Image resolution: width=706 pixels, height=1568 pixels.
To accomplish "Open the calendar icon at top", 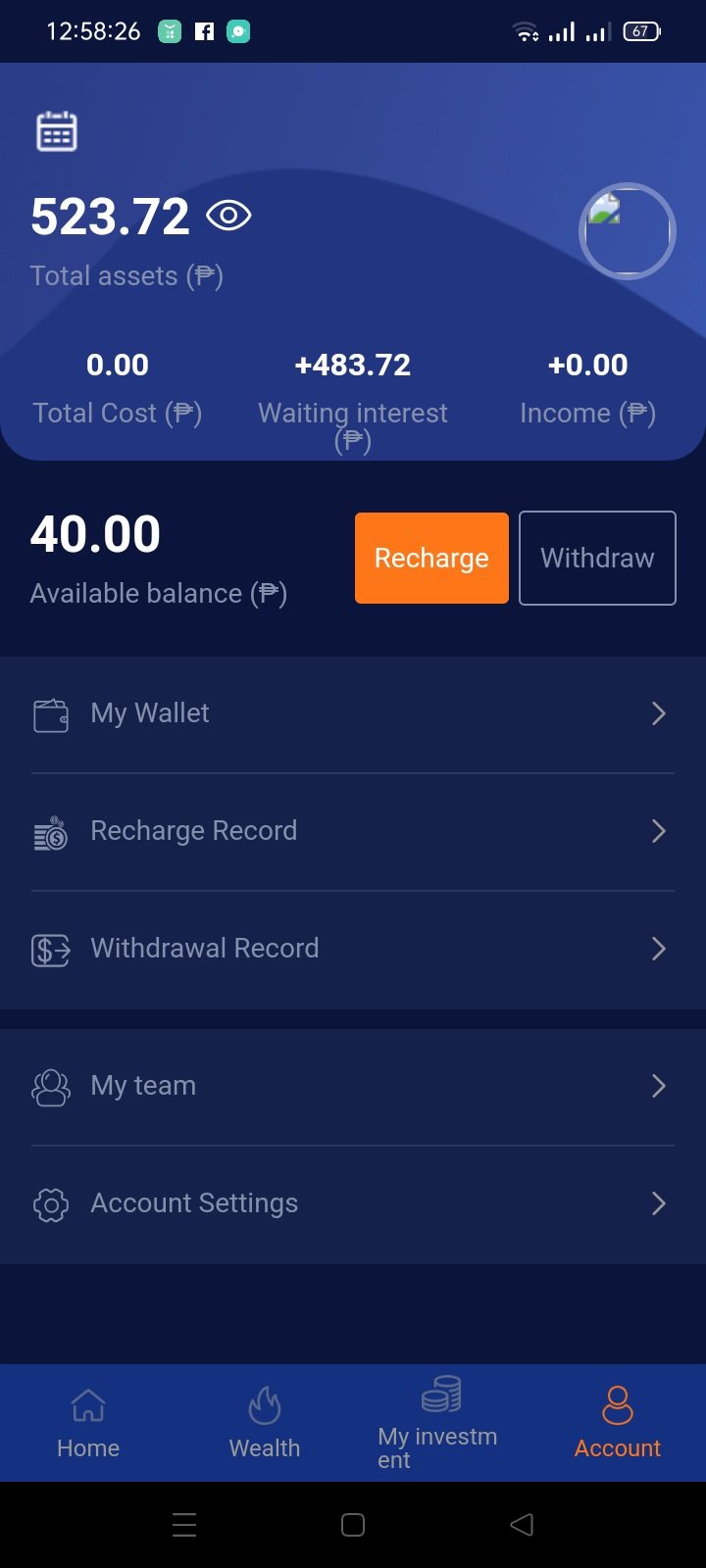I will (x=57, y=131).
